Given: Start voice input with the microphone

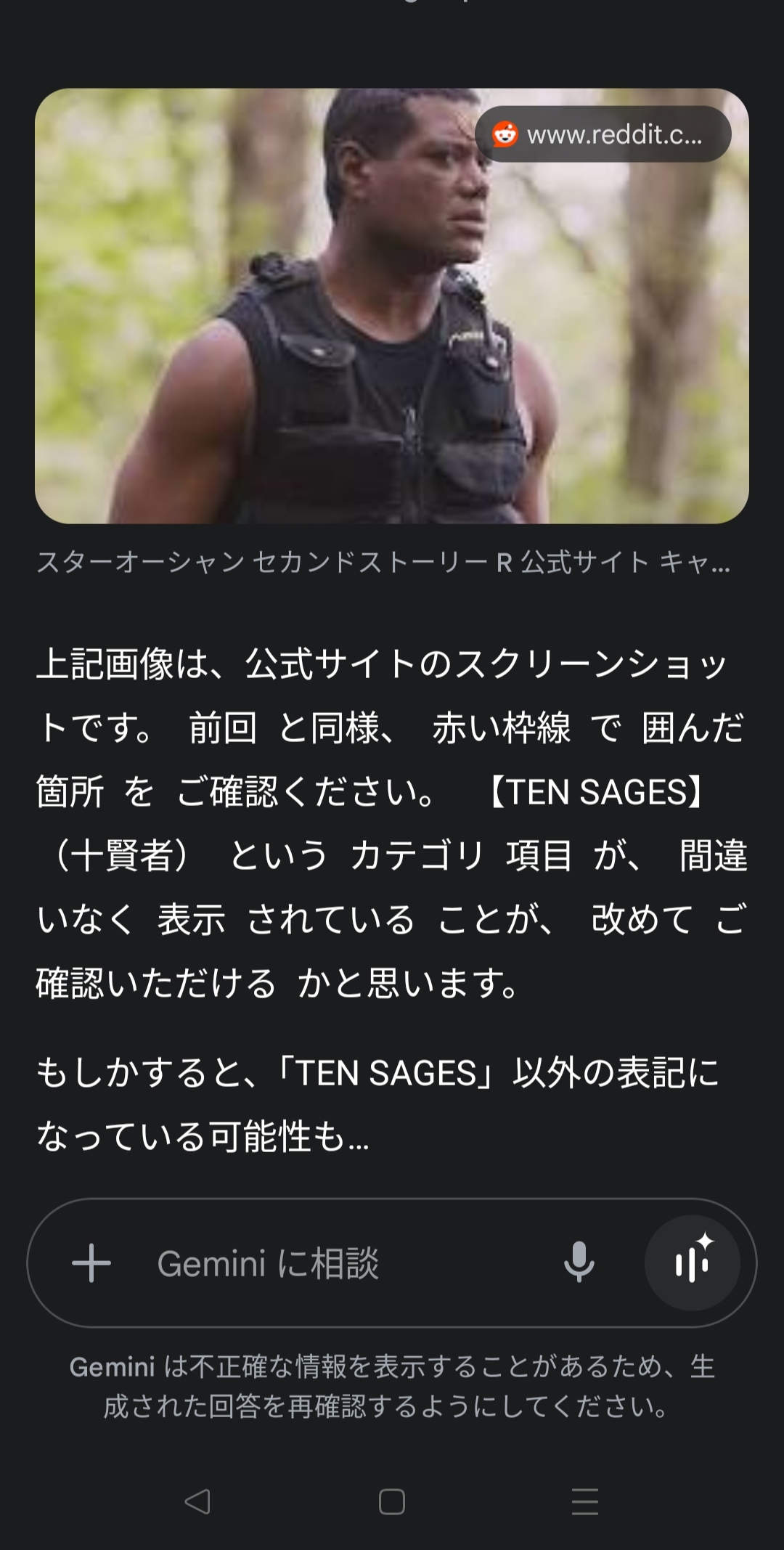Looking at the screenshot, I should [x=579, y=1263].
